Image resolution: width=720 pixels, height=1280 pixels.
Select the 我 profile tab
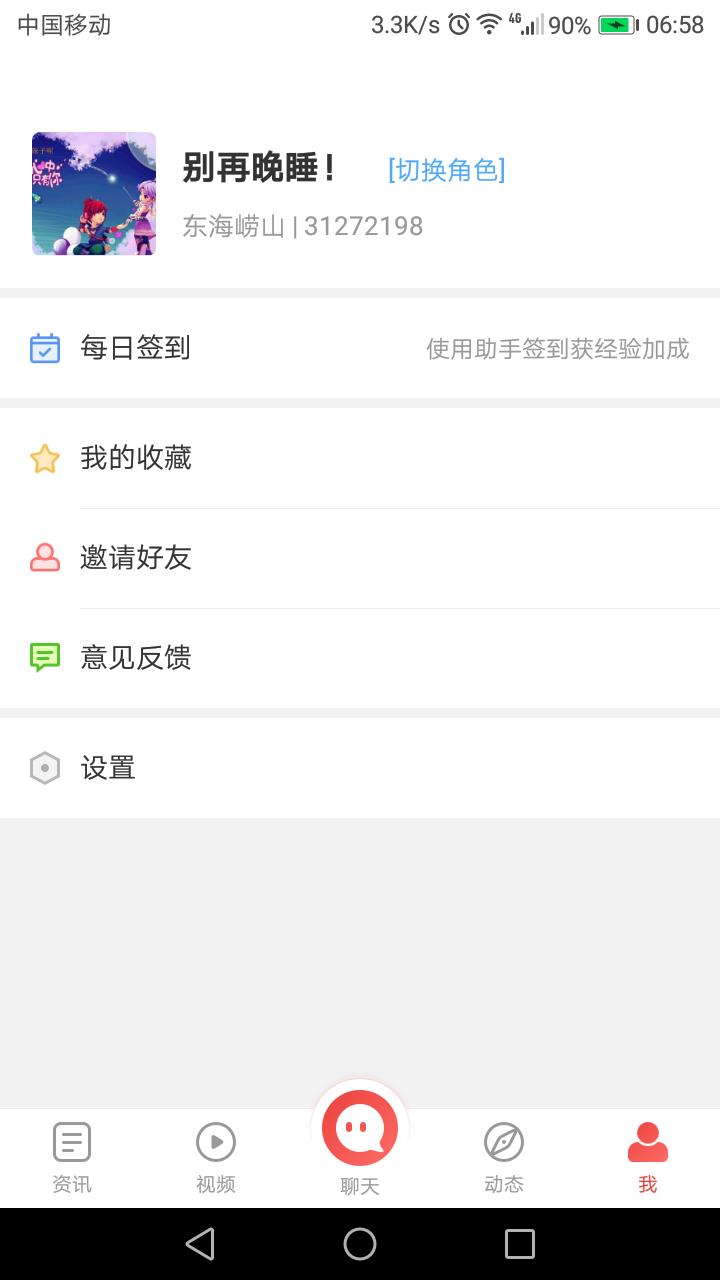coord(648,1158)
